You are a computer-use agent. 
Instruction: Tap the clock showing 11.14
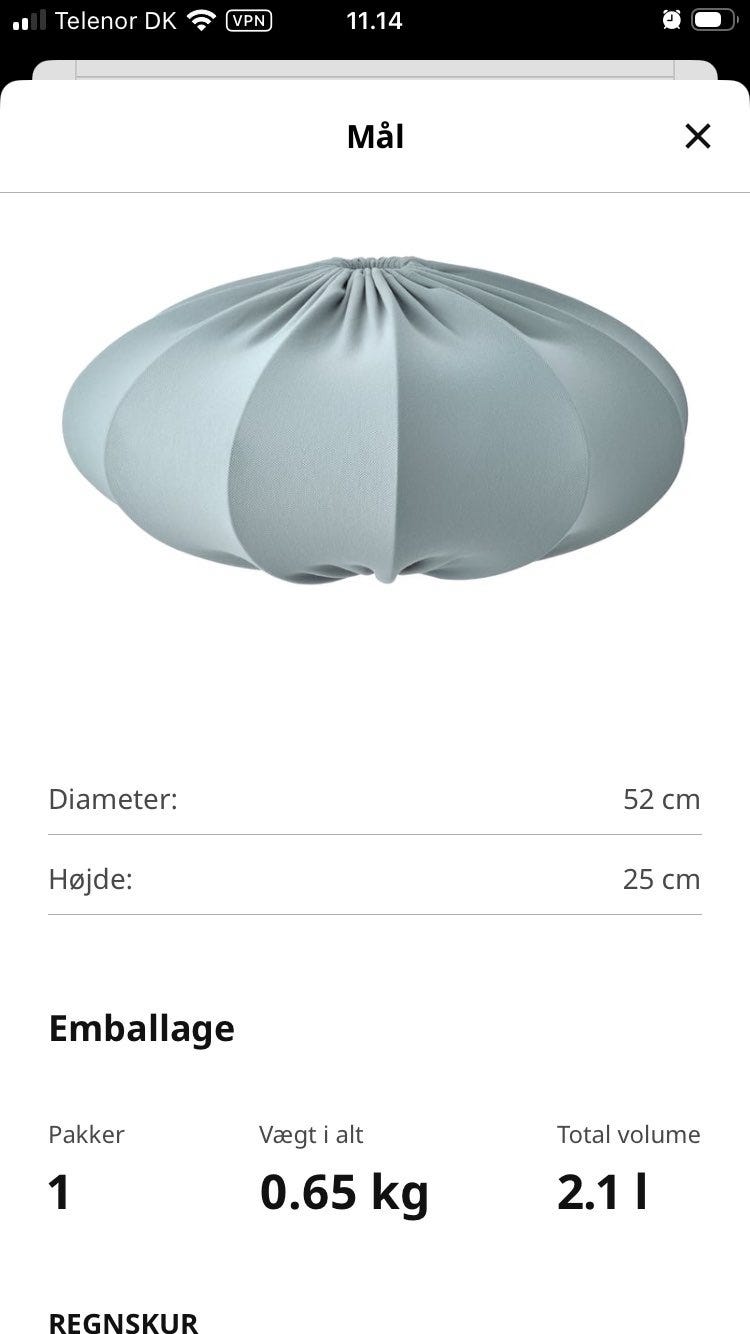tap(374, 20)
